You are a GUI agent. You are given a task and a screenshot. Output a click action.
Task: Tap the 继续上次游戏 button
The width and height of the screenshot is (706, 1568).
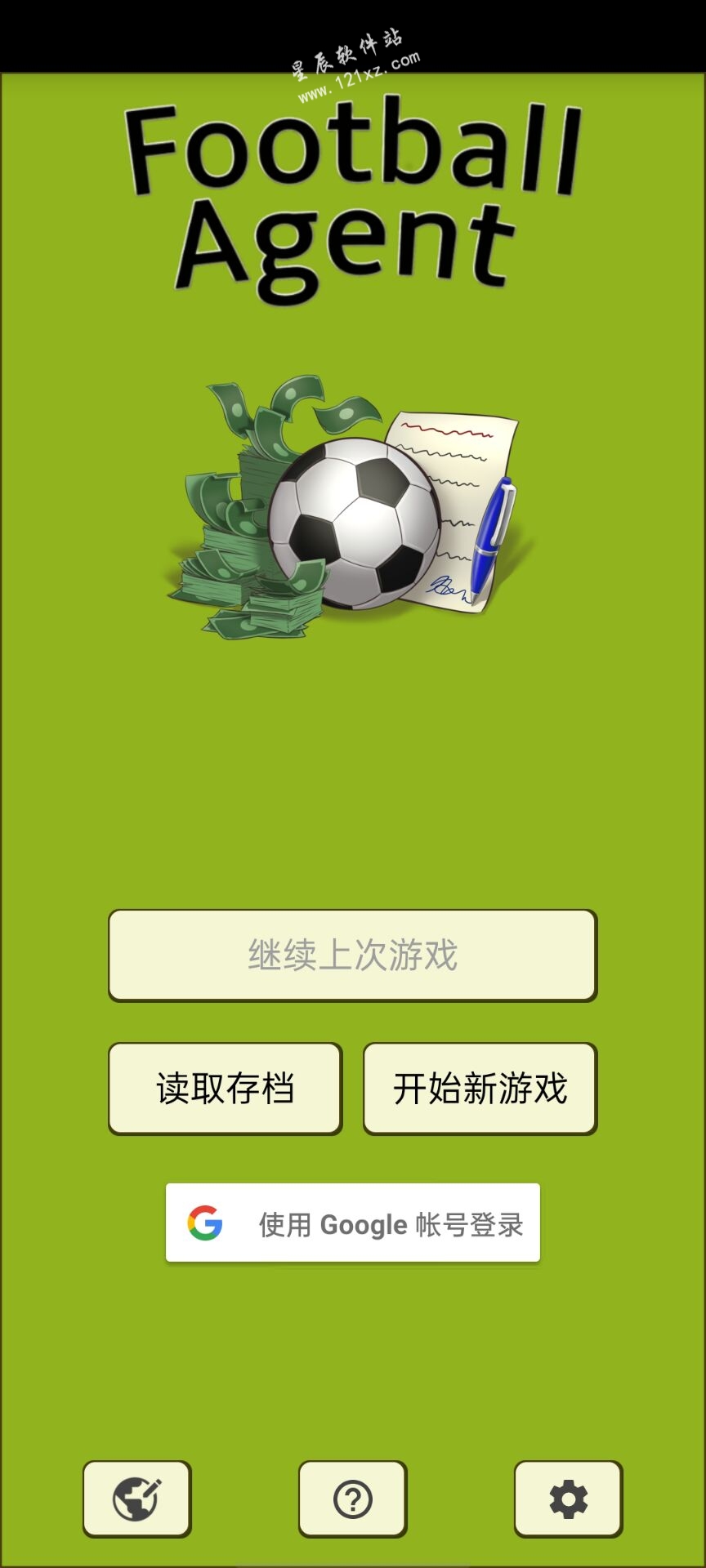click(x=352, y=955)
